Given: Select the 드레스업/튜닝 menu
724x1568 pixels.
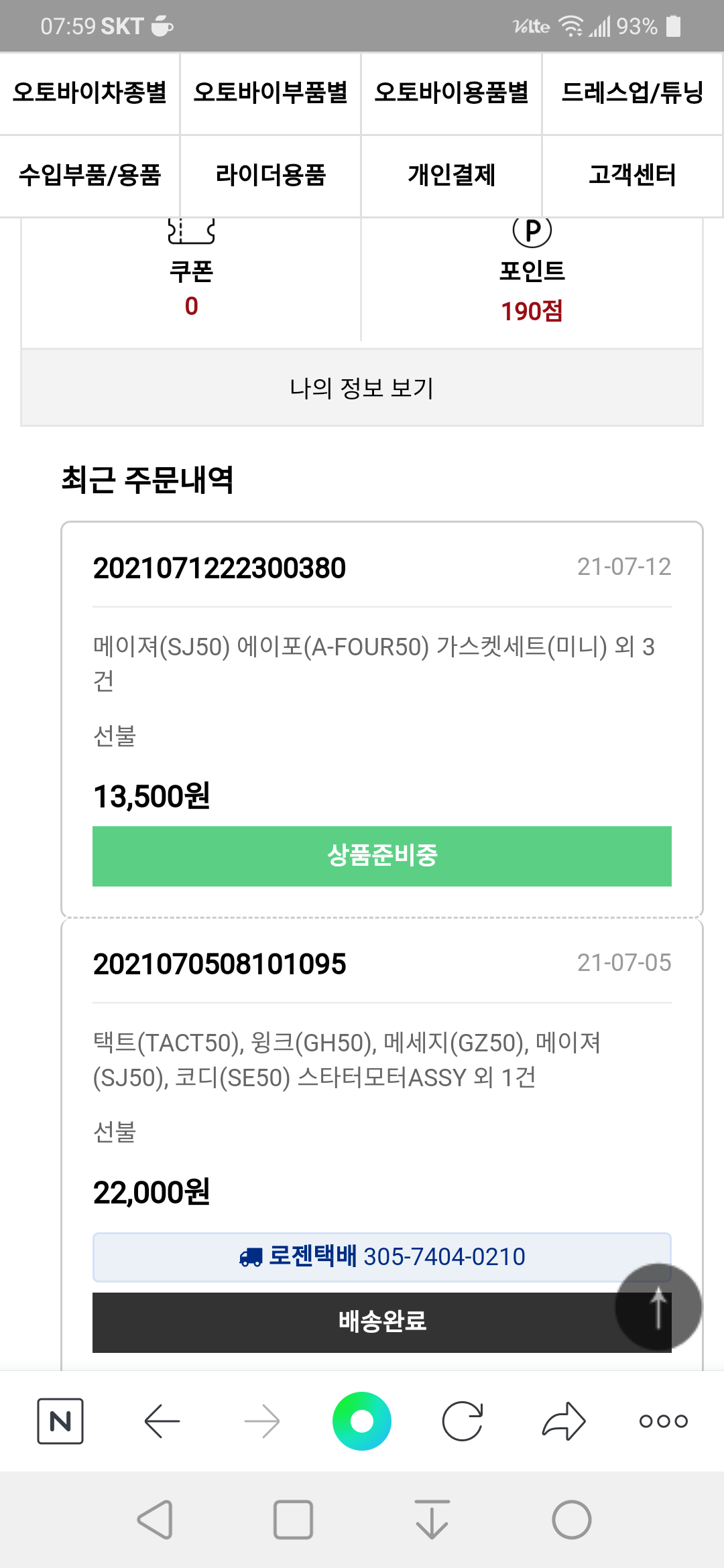Looking at the screenshot, I should pyautogui.click(x=632, y=93).
